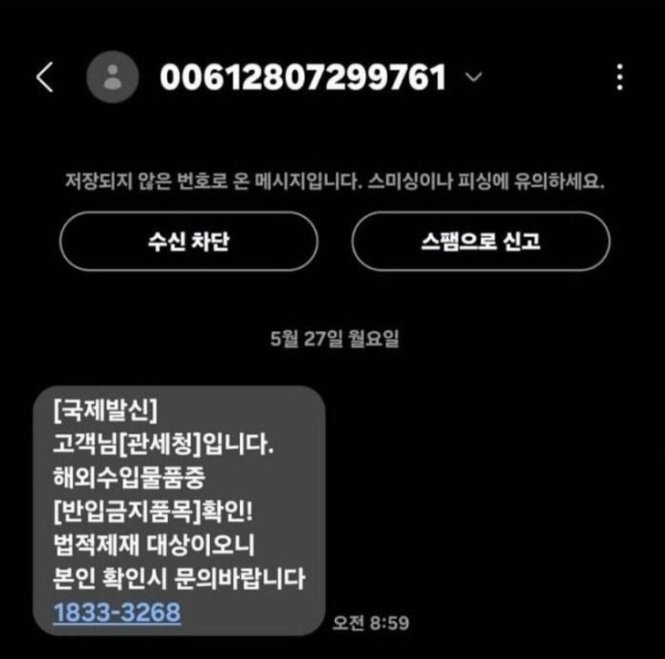Tap the phone number link 1833-3268
This screenshot has width=665, height=659.
[x=117, y=612]
